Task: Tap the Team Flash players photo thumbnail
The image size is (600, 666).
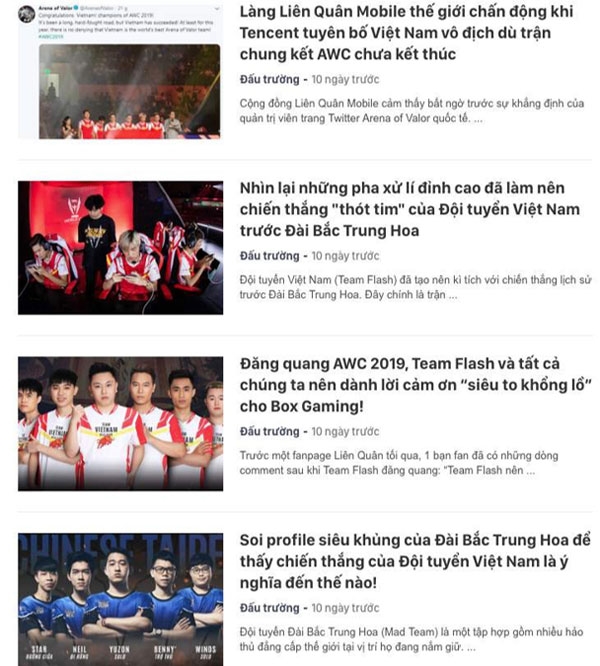Action: [120, 423]
